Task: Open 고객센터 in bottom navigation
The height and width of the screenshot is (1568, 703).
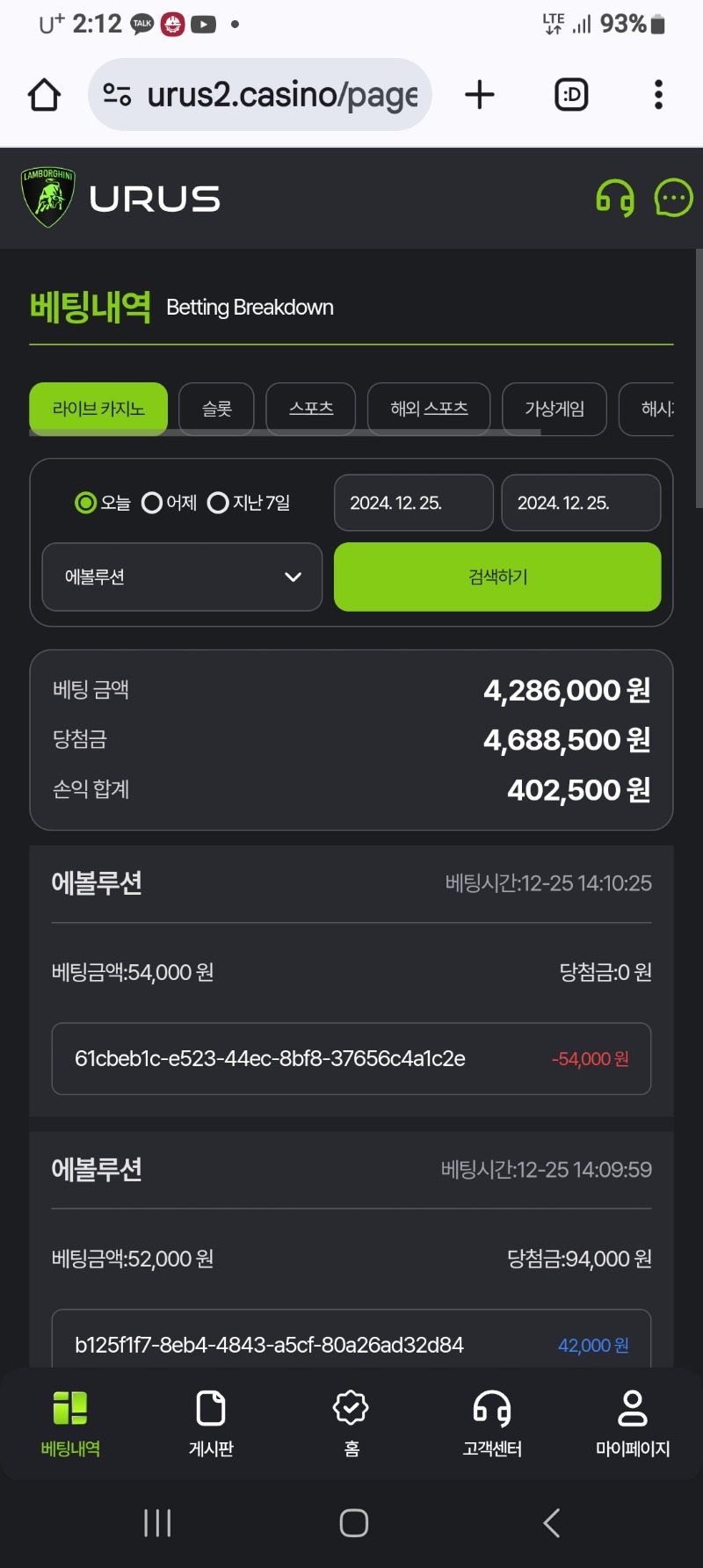Action: click(492, 1424)
